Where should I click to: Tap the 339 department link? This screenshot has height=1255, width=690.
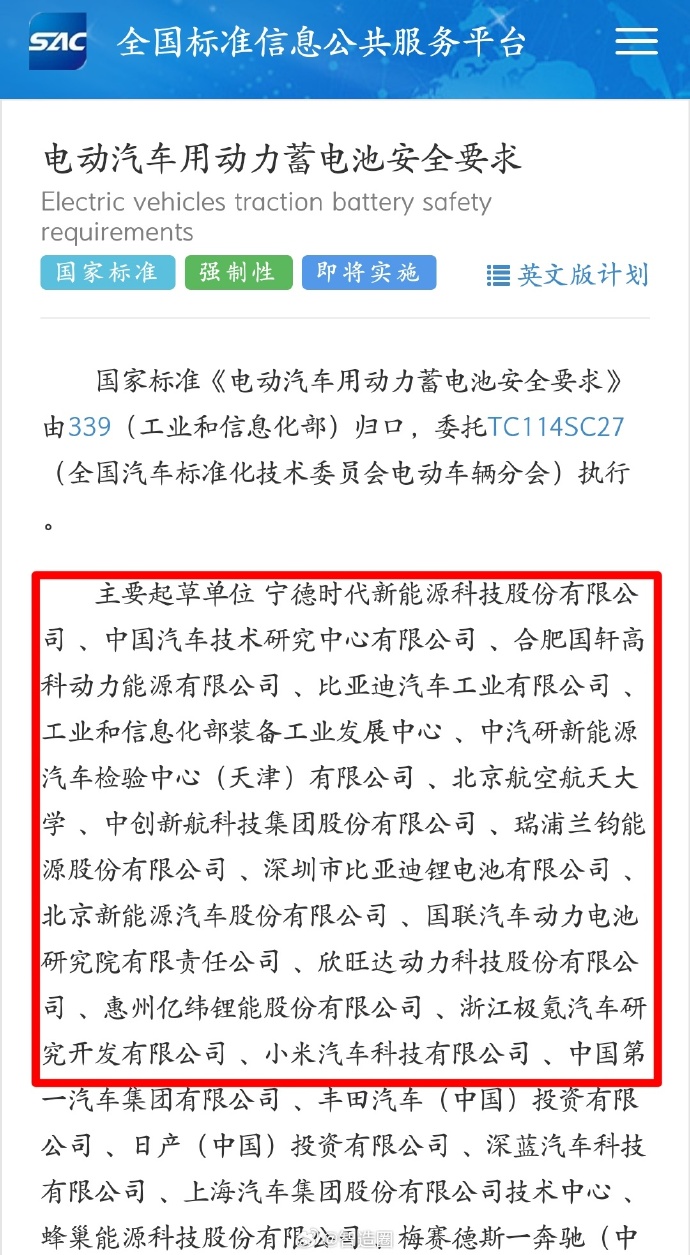point(90,427)
